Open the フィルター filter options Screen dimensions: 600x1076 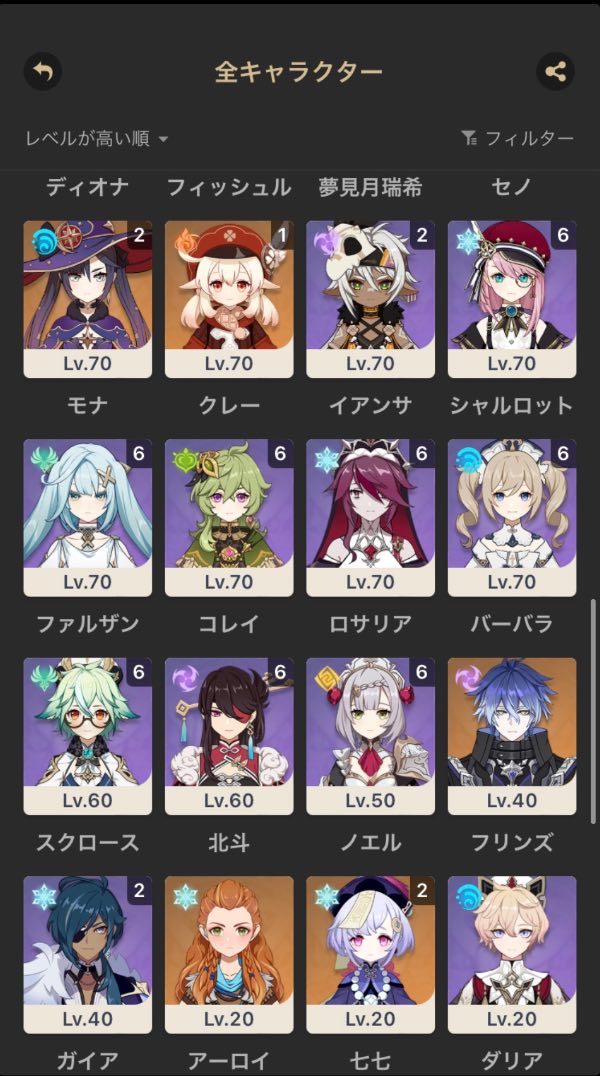pos(517,139)
